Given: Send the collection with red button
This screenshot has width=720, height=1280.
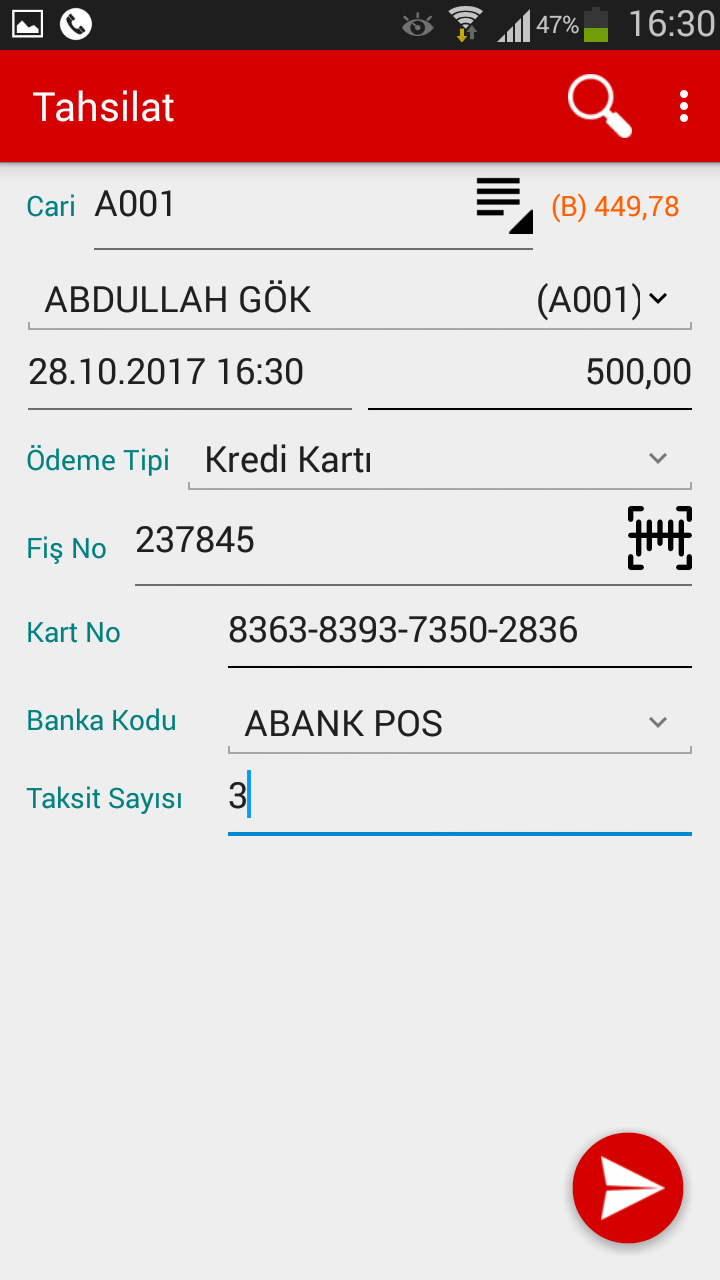Looking at the screenshot, I should 628,1188.
